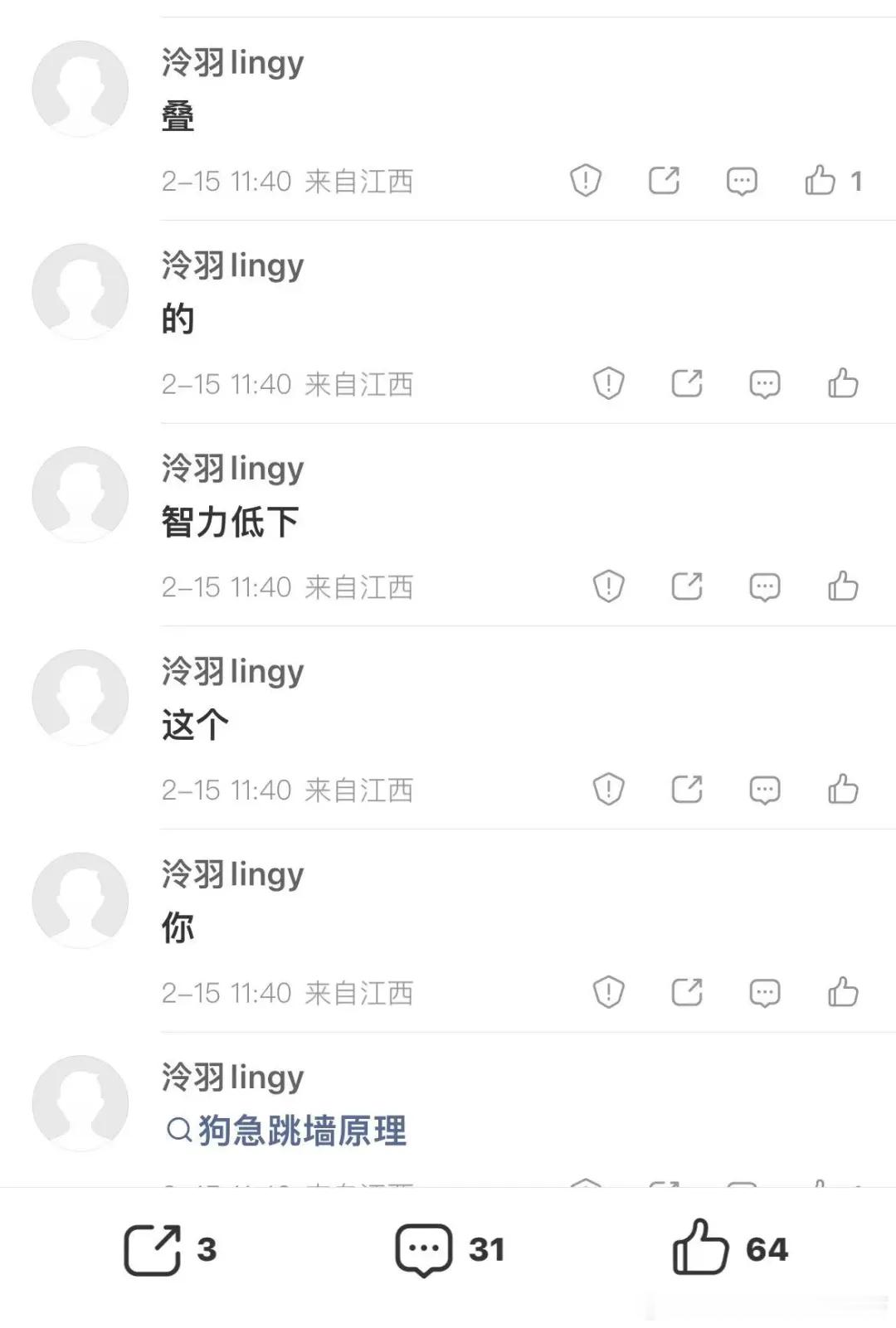Open the reply bubble on "智力低下" comment
The width and height of the screenshot is (896, 1328).
pos(764,587)
